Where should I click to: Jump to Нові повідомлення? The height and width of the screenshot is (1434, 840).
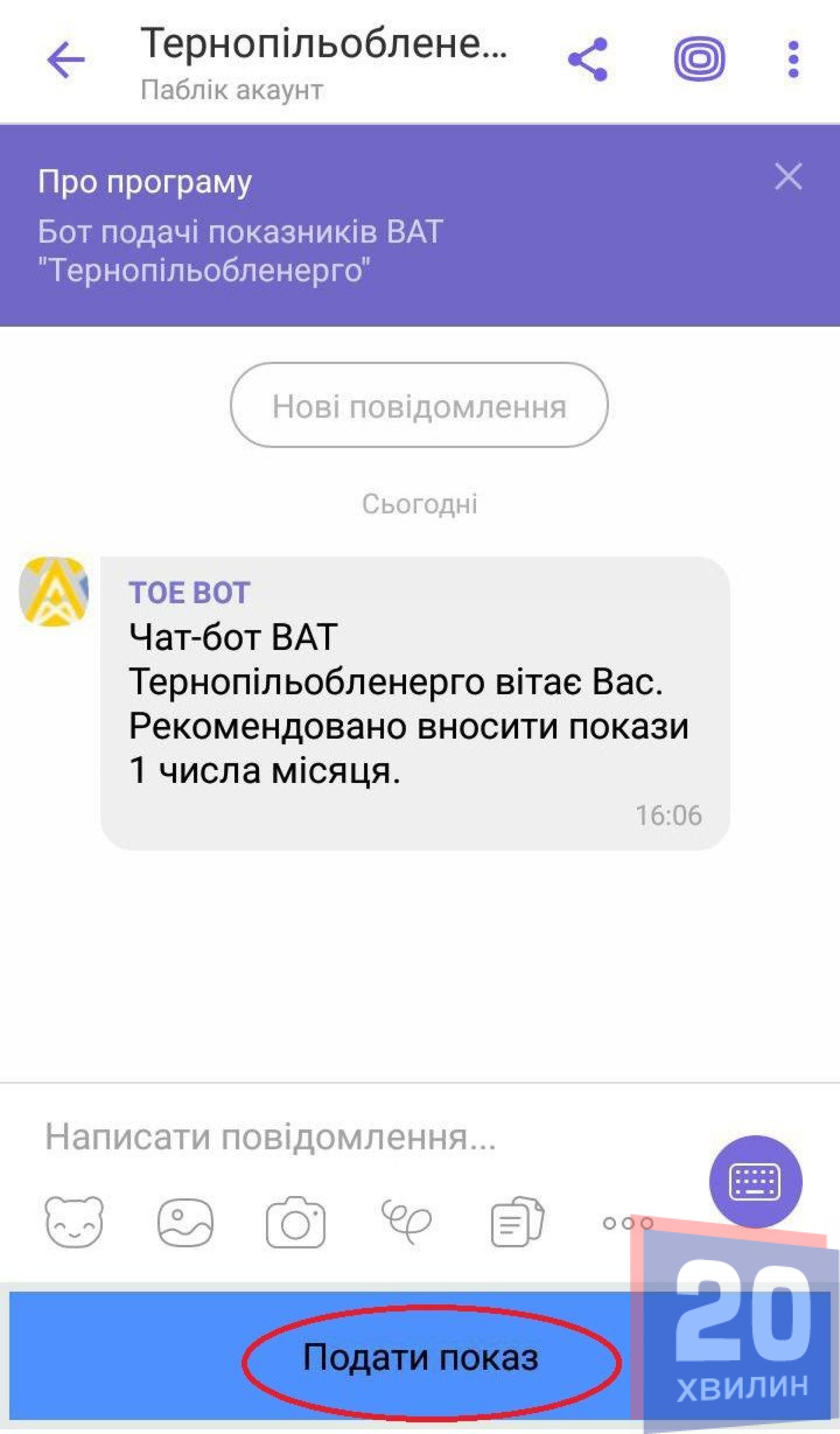[420, 407]
